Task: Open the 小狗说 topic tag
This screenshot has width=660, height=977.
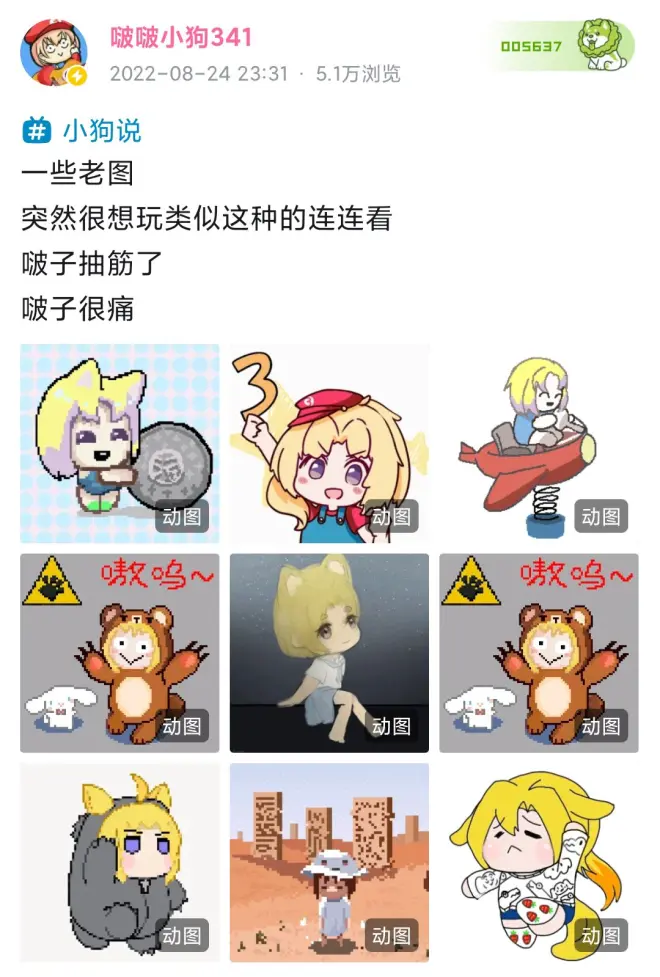Action: coord(84,130)
